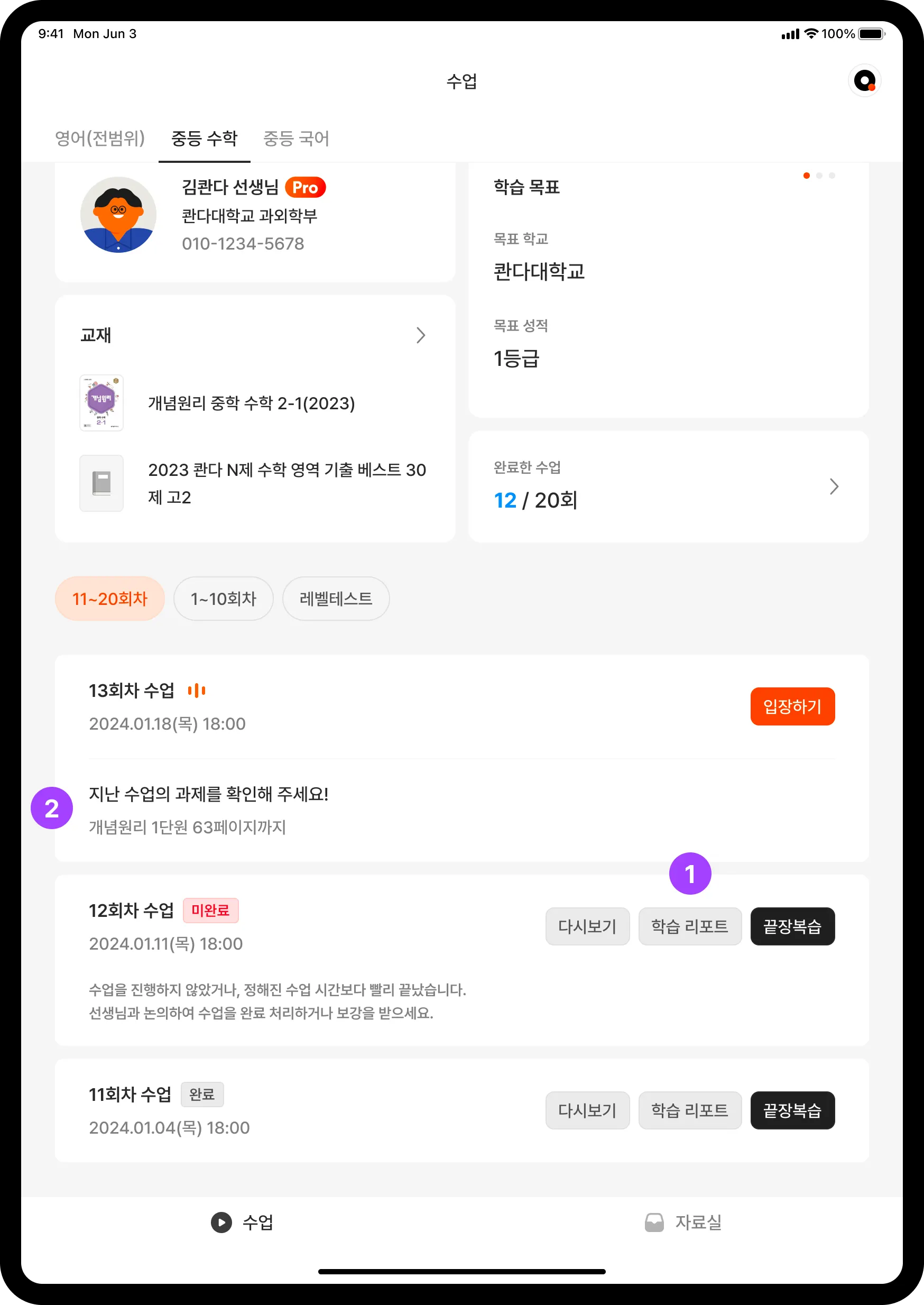Image resolution: width=924 pixels, height=1305 pixels.
Task: Select the 레벨테스트 chip
Action: coord(336,599)
